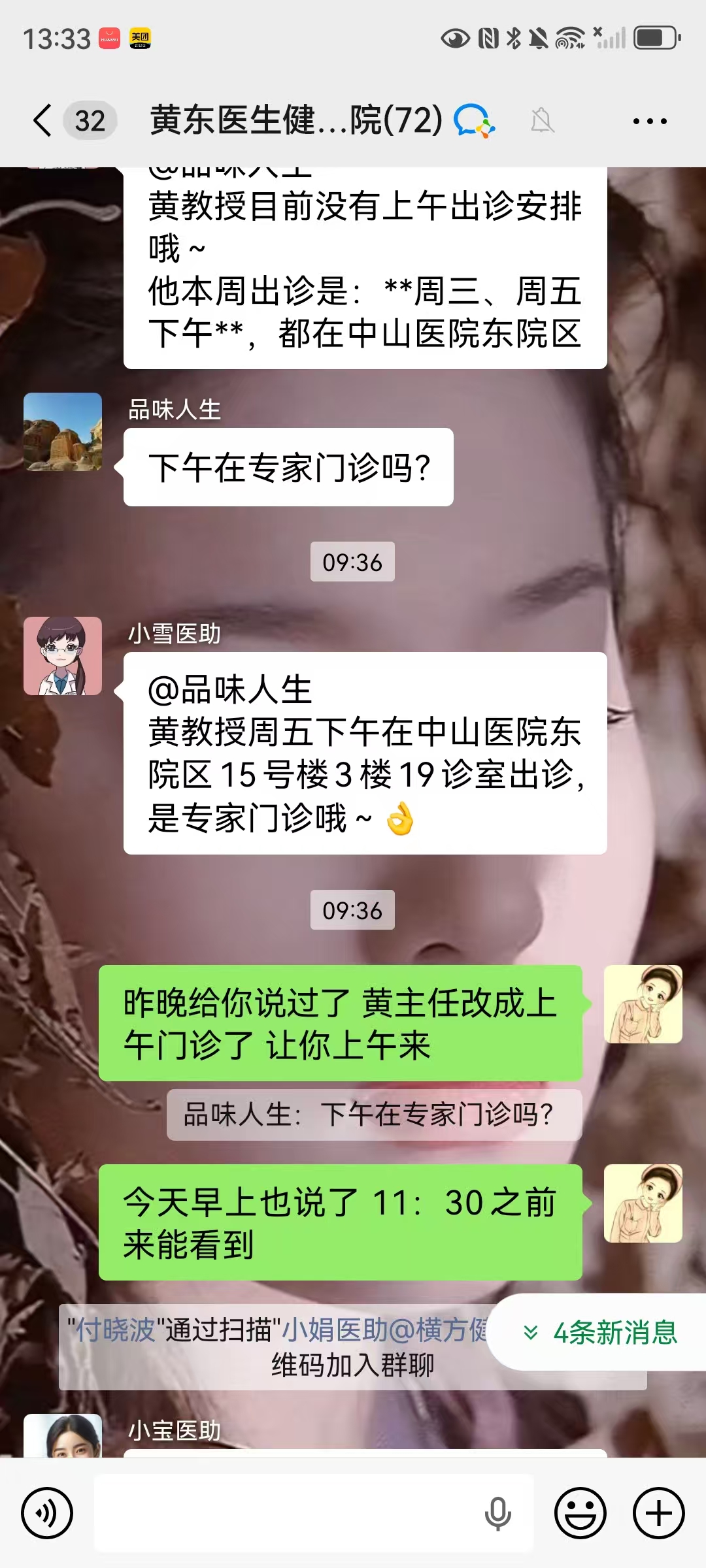
Task: Open the quoted message from 品味人生
Action: [374, 1115]
